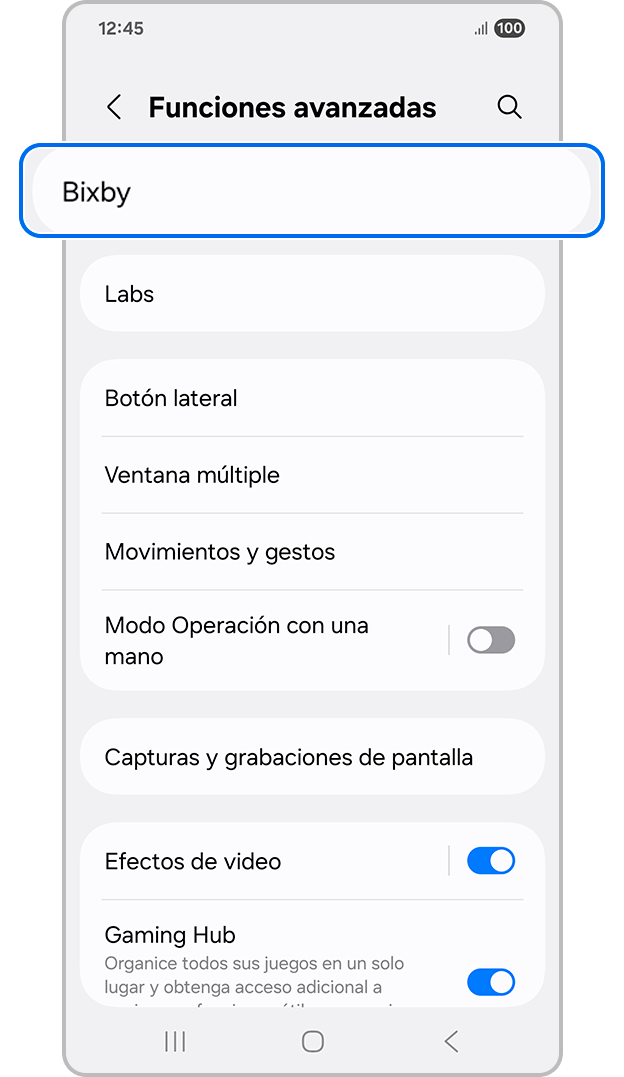Open Botón lateral settings

tap(311, 398)
